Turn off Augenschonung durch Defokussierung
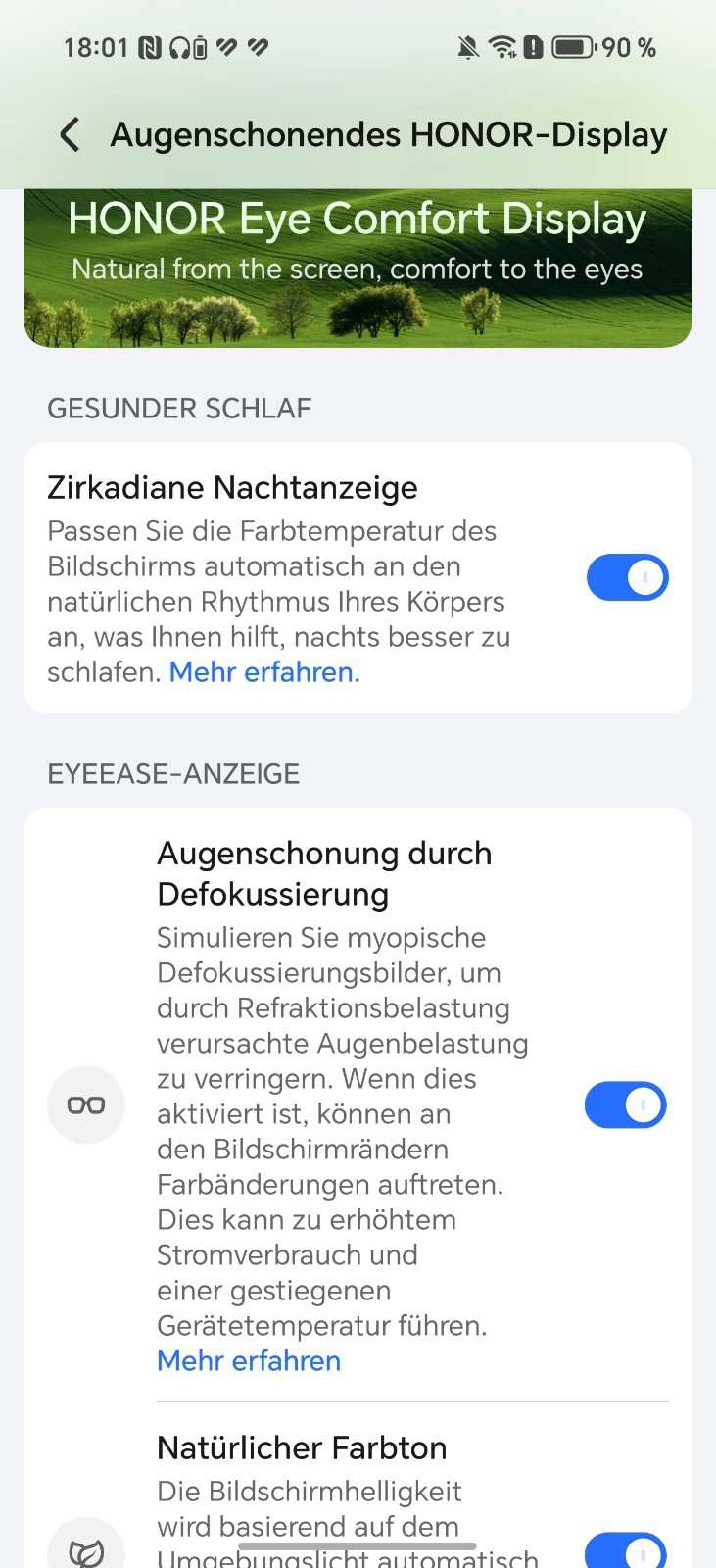This screenshot has width=716, height=1568. 625,1105
